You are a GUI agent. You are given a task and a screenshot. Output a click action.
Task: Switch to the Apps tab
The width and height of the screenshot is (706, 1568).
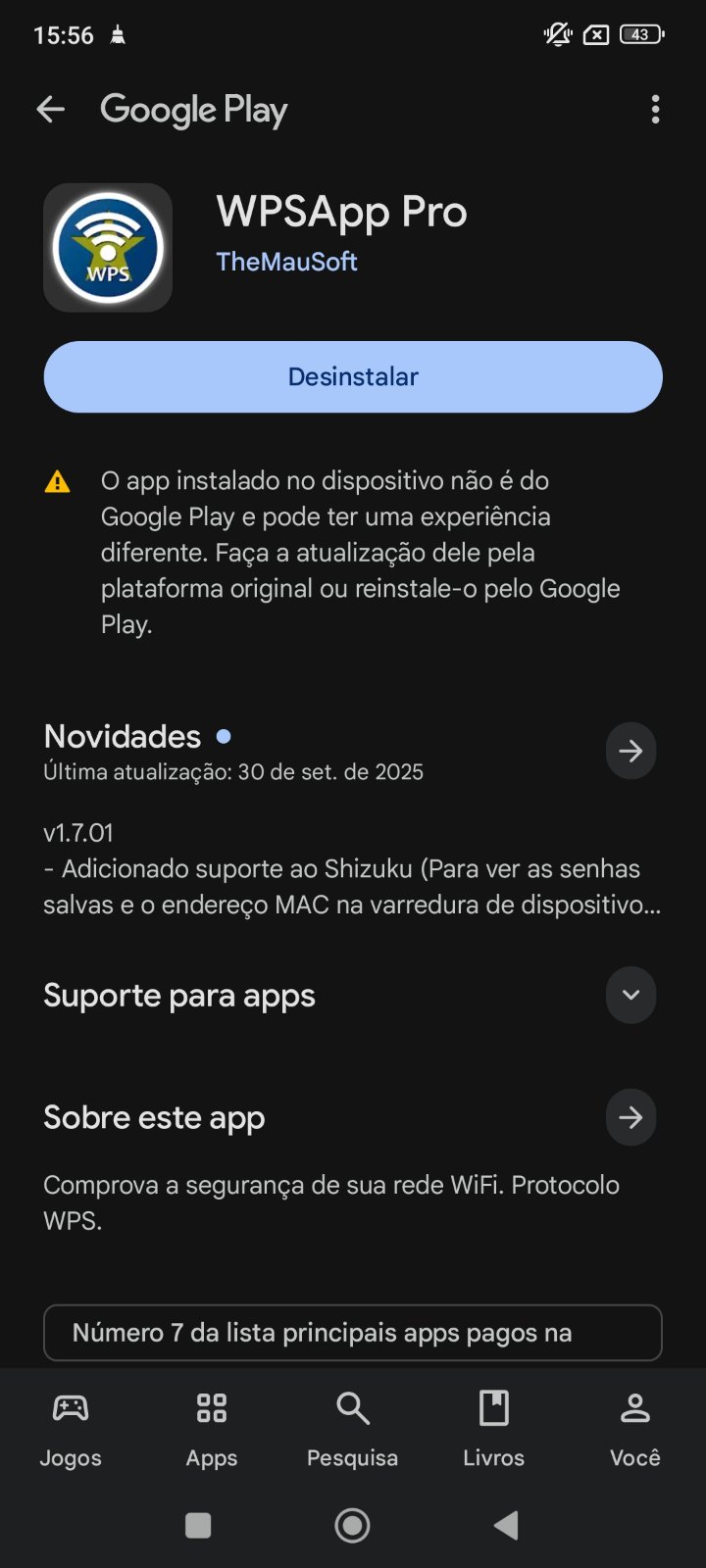pyautogui.click(x=212, y=1431)
